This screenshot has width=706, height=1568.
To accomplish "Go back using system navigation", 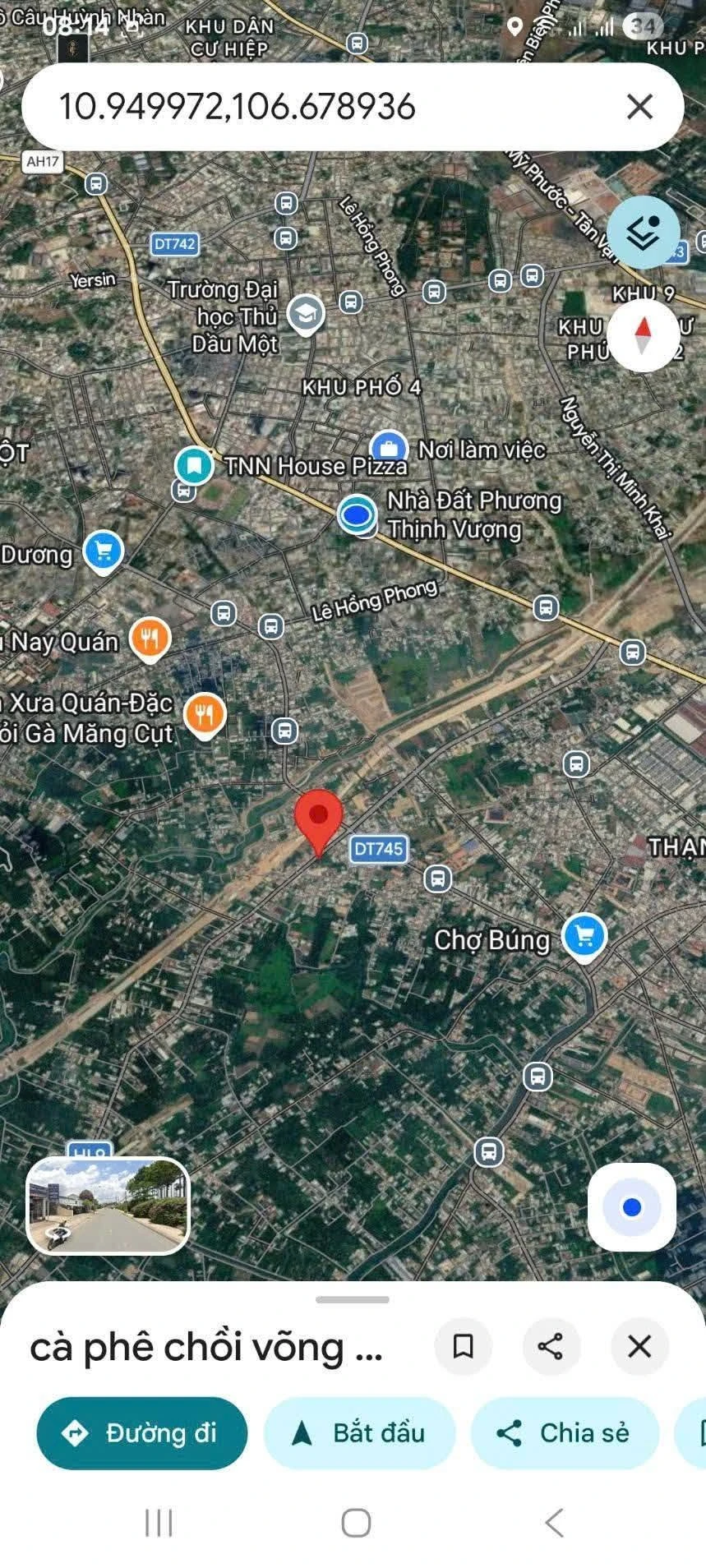I will click(555, 1523).
